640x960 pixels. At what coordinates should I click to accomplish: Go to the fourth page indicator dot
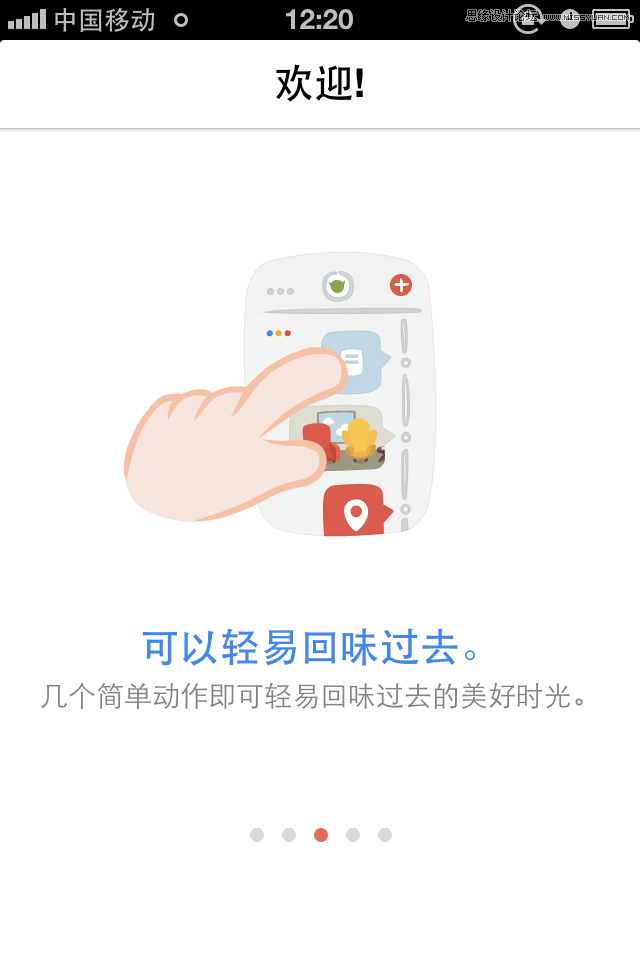[x=353, y=835]
